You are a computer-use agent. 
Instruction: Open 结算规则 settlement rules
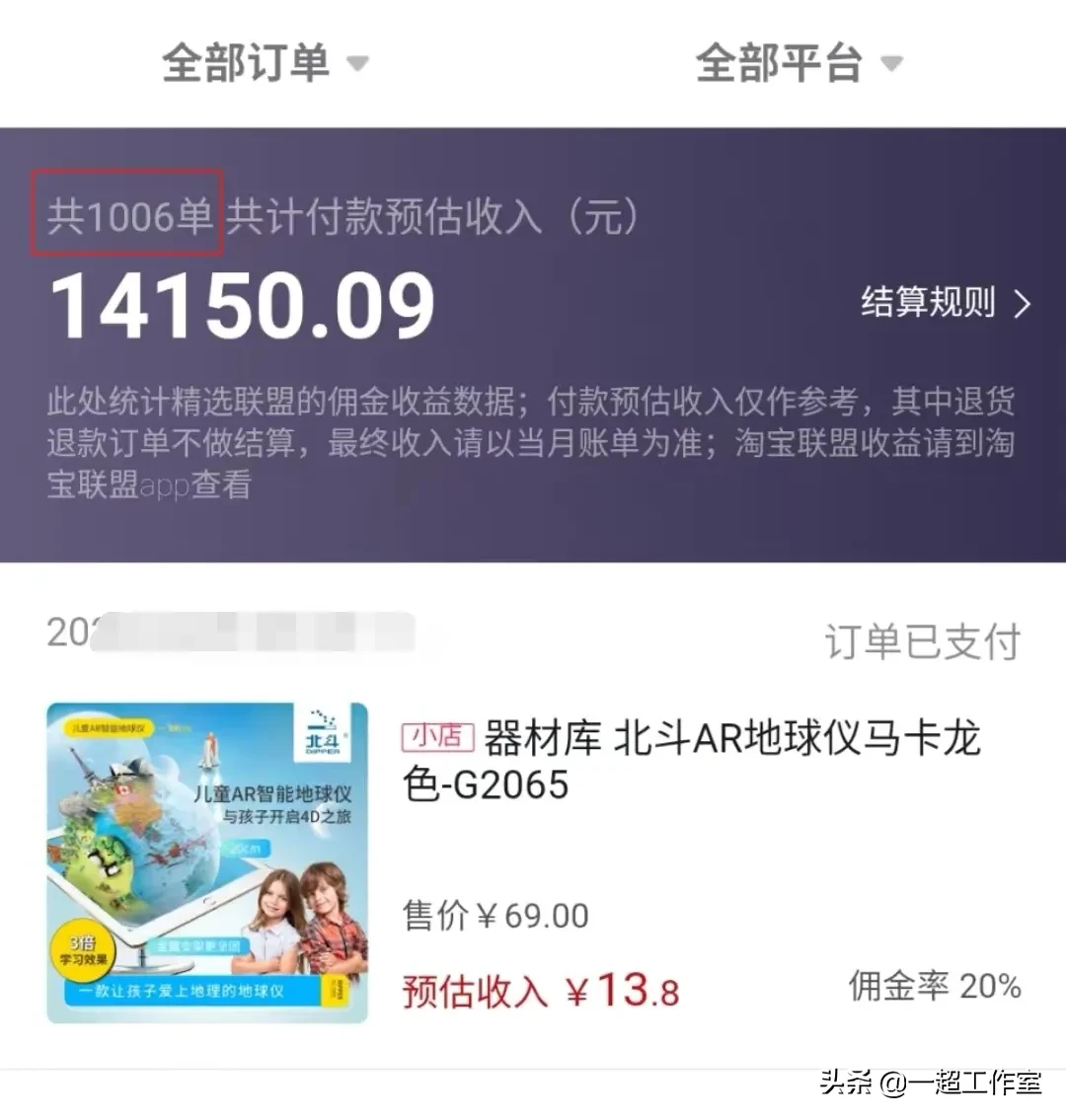coord(944,303)
